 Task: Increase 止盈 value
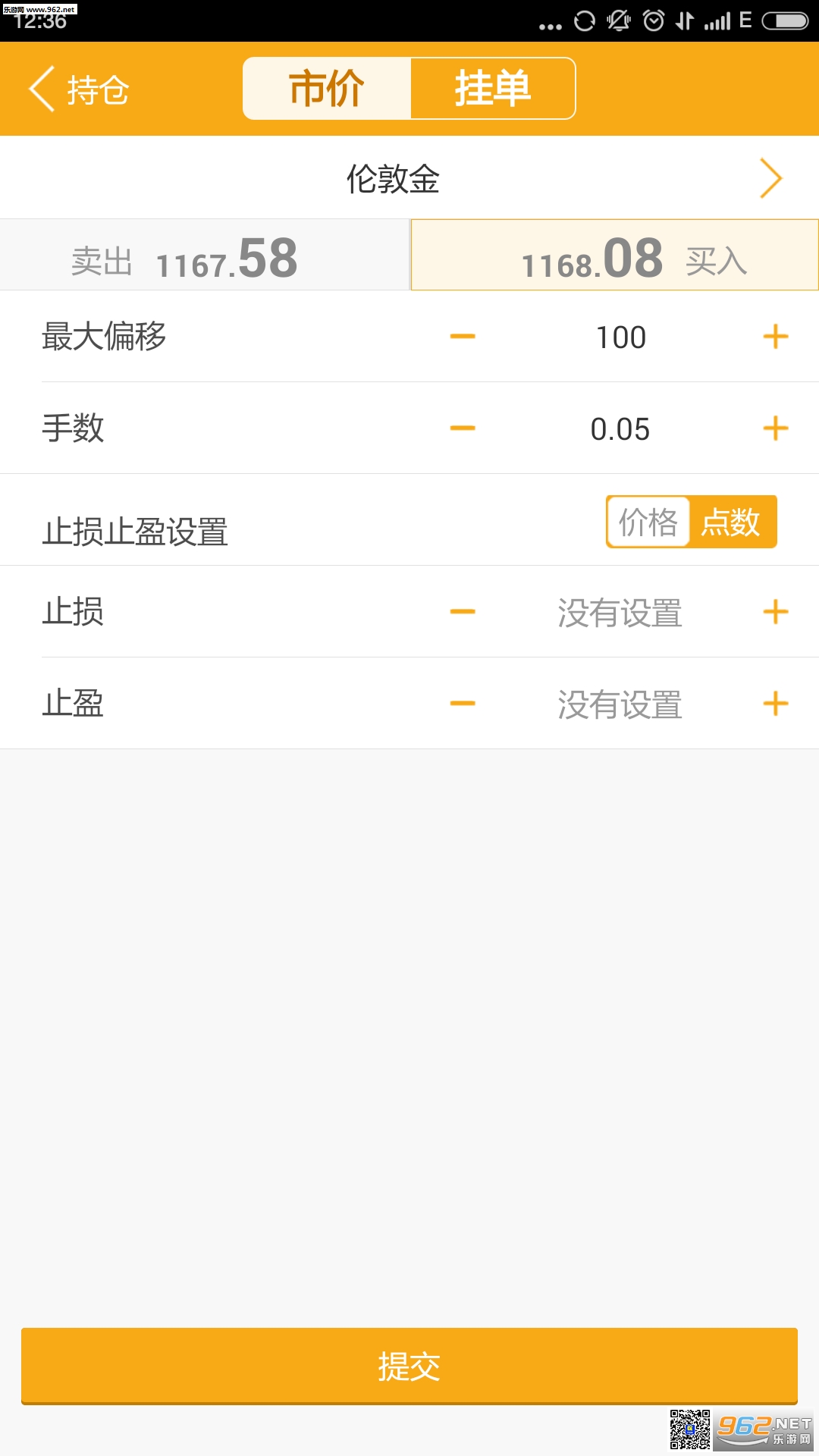tap(776, 703)
